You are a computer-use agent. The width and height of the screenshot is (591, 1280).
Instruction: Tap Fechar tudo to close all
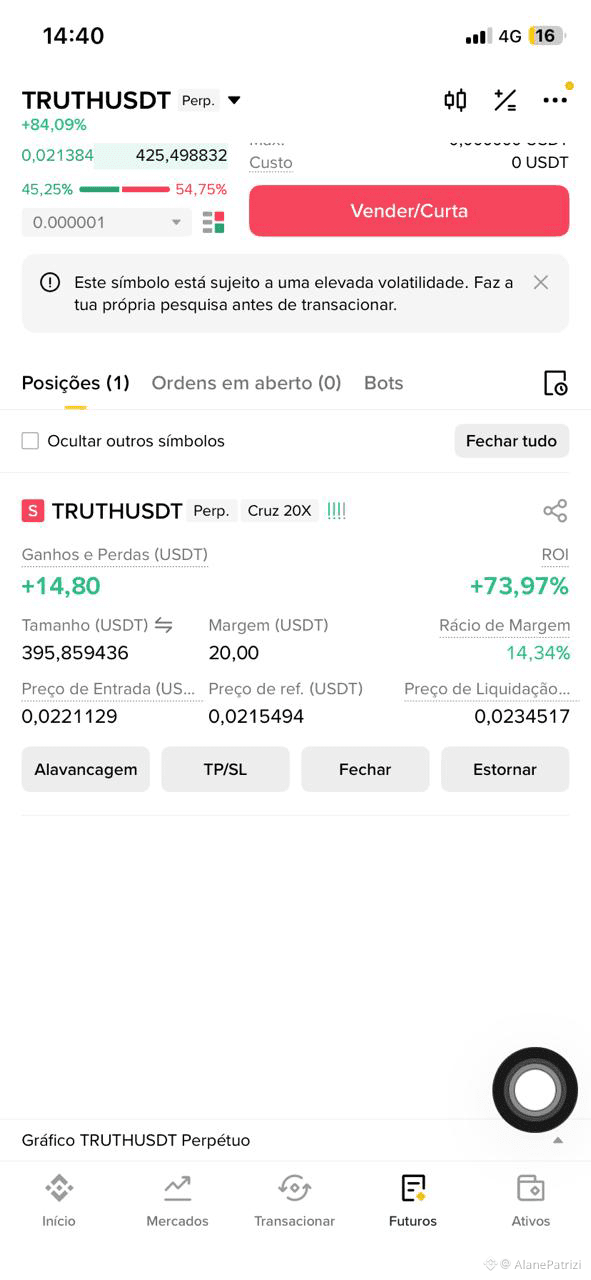pyautogui.click(x=511, y=441)
